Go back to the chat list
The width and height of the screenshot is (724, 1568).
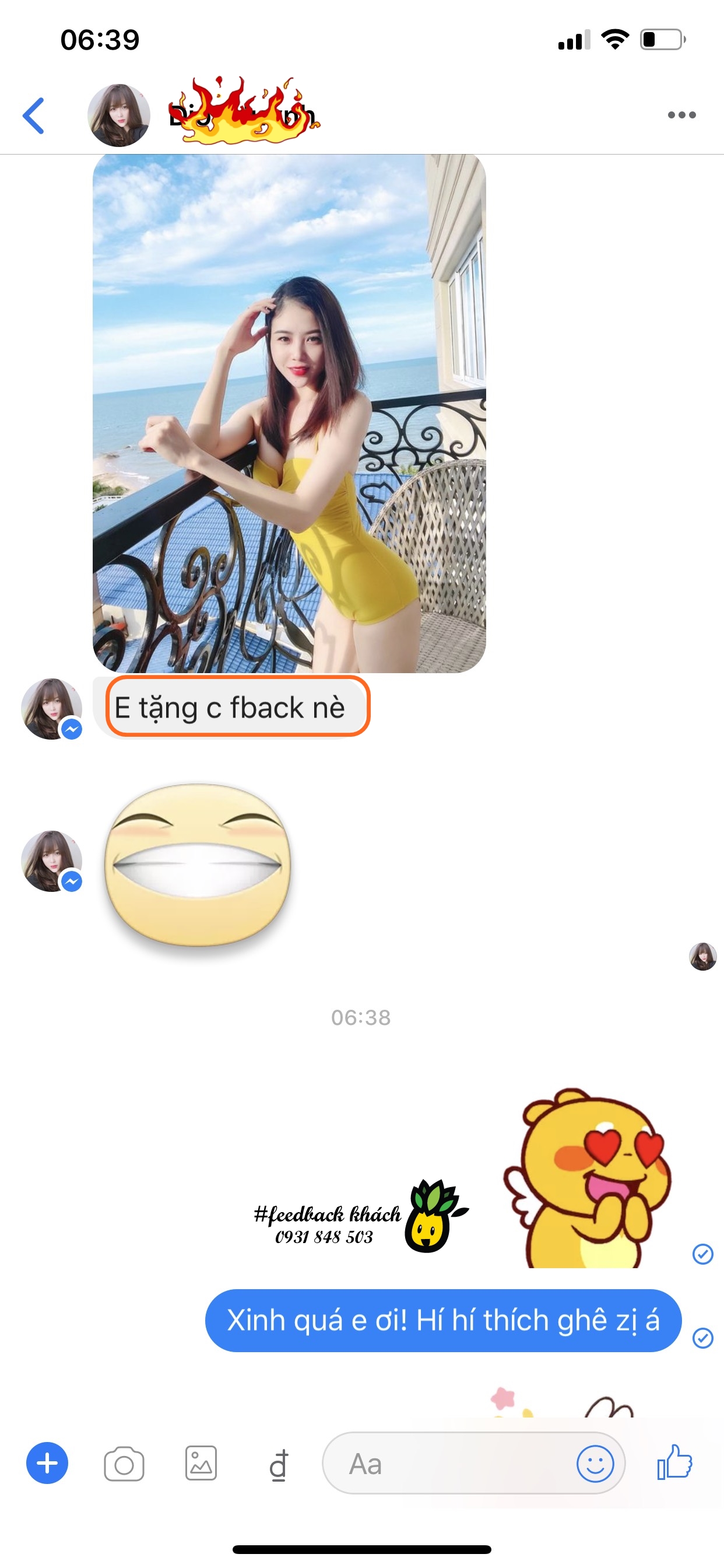coord(34,115)
